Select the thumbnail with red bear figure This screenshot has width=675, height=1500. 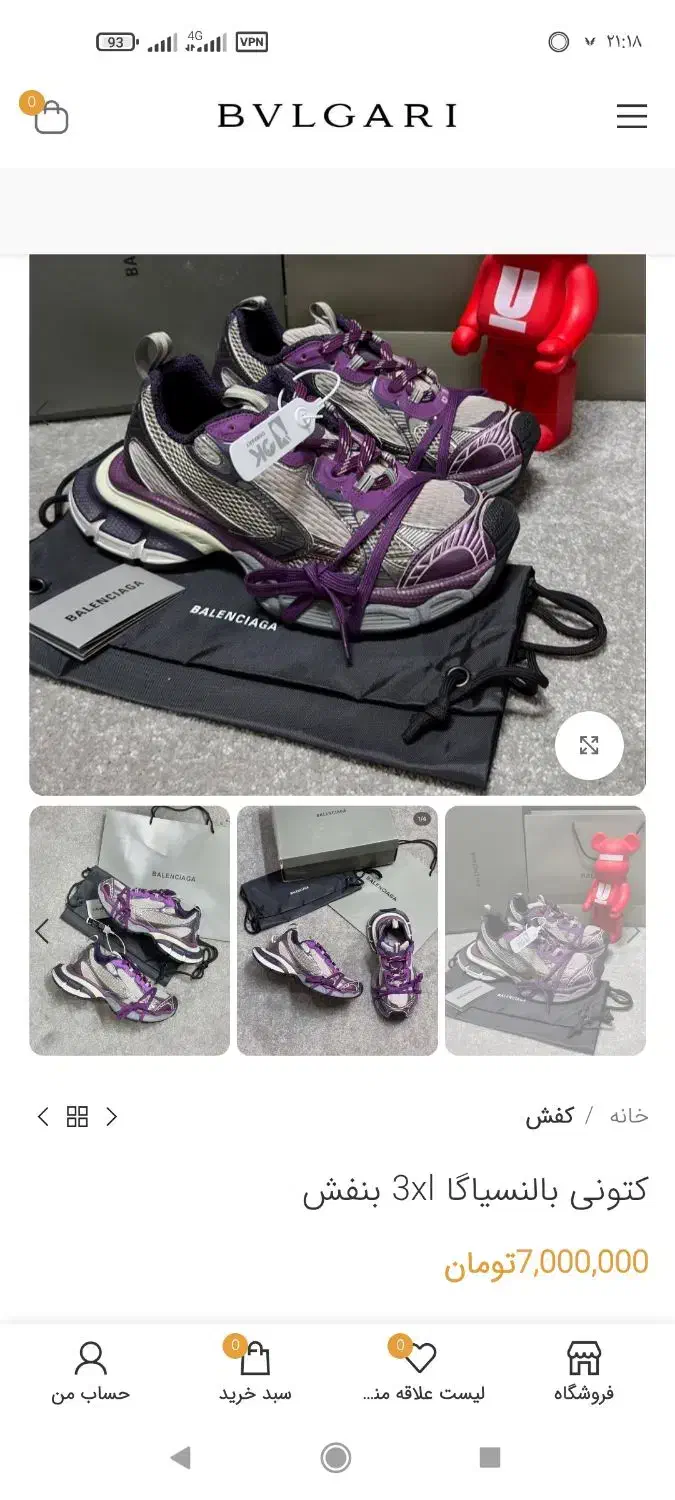545,931
